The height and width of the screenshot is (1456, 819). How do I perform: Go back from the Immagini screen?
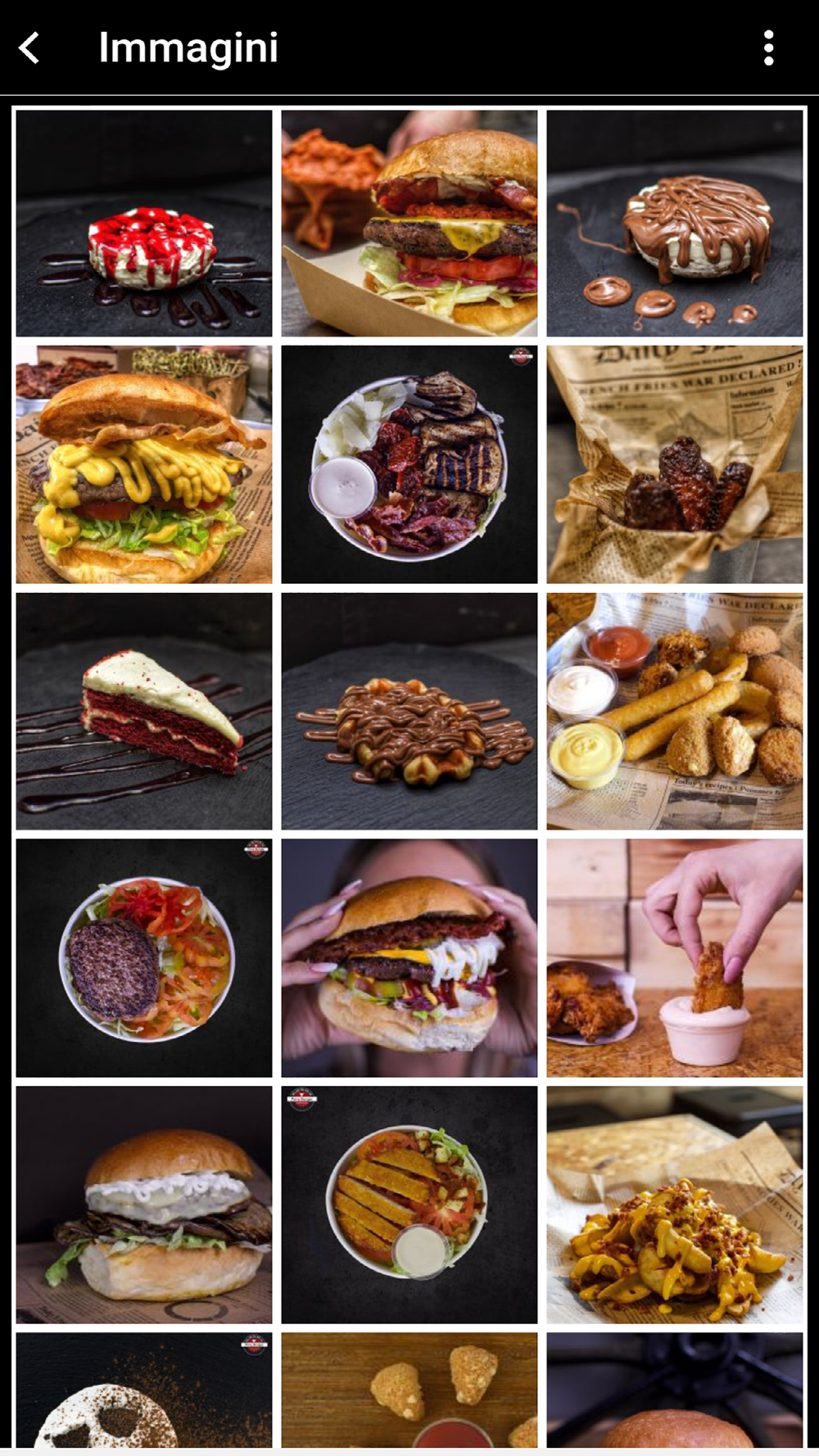pyautogui.click(x=29, y=48)
